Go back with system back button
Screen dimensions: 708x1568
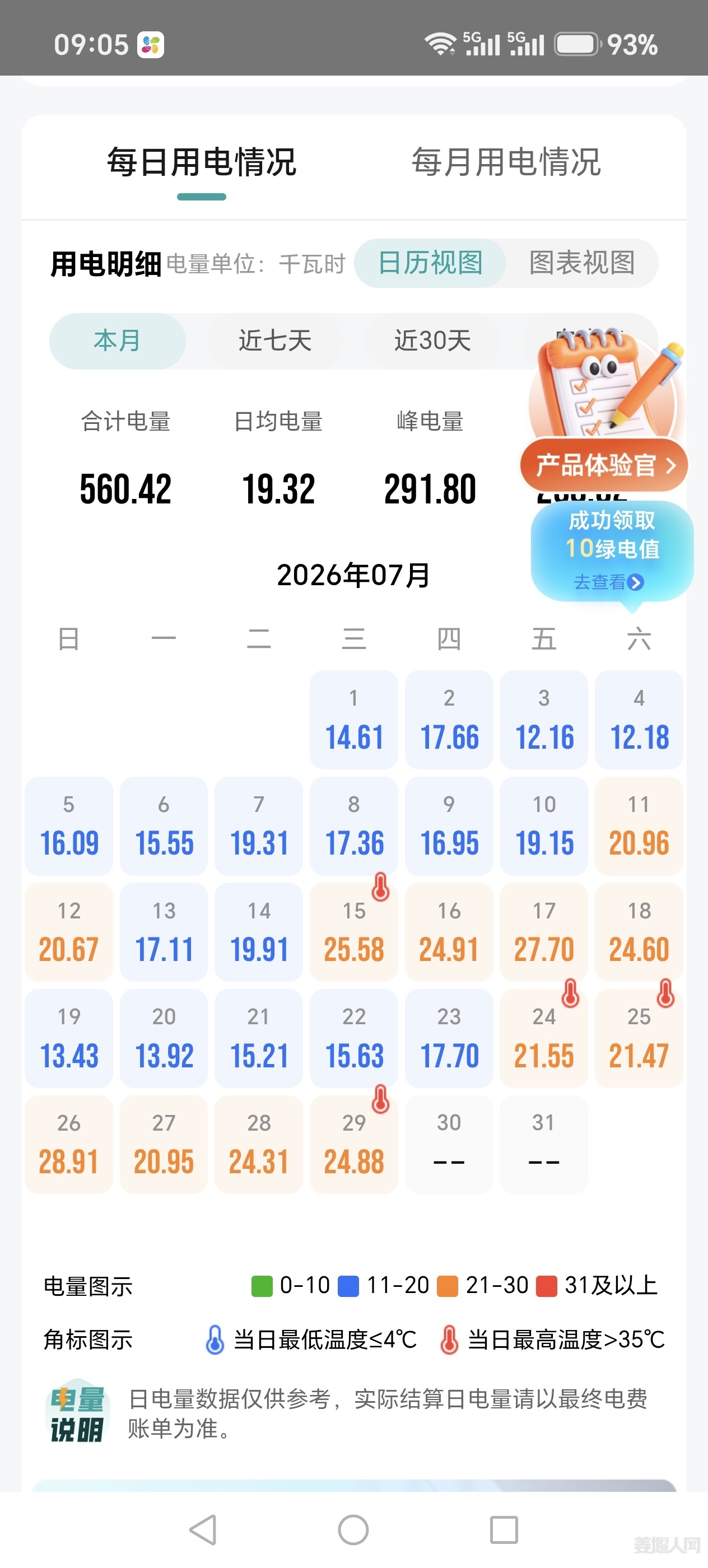coord(203,1530)
